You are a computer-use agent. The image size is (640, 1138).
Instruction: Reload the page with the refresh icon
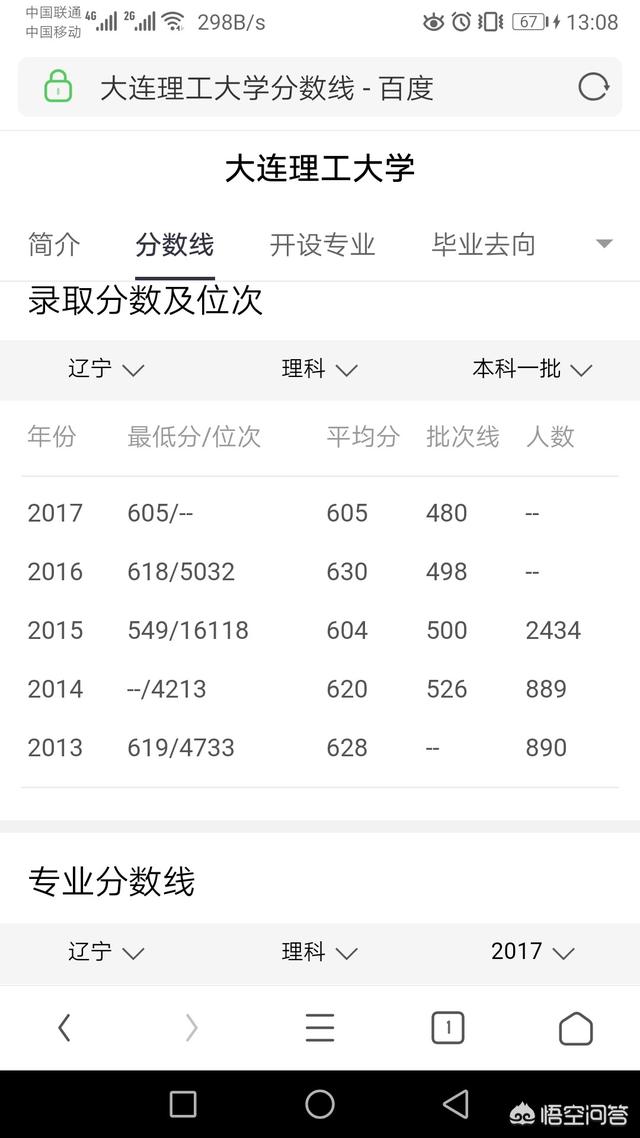[x=593, y=88]
